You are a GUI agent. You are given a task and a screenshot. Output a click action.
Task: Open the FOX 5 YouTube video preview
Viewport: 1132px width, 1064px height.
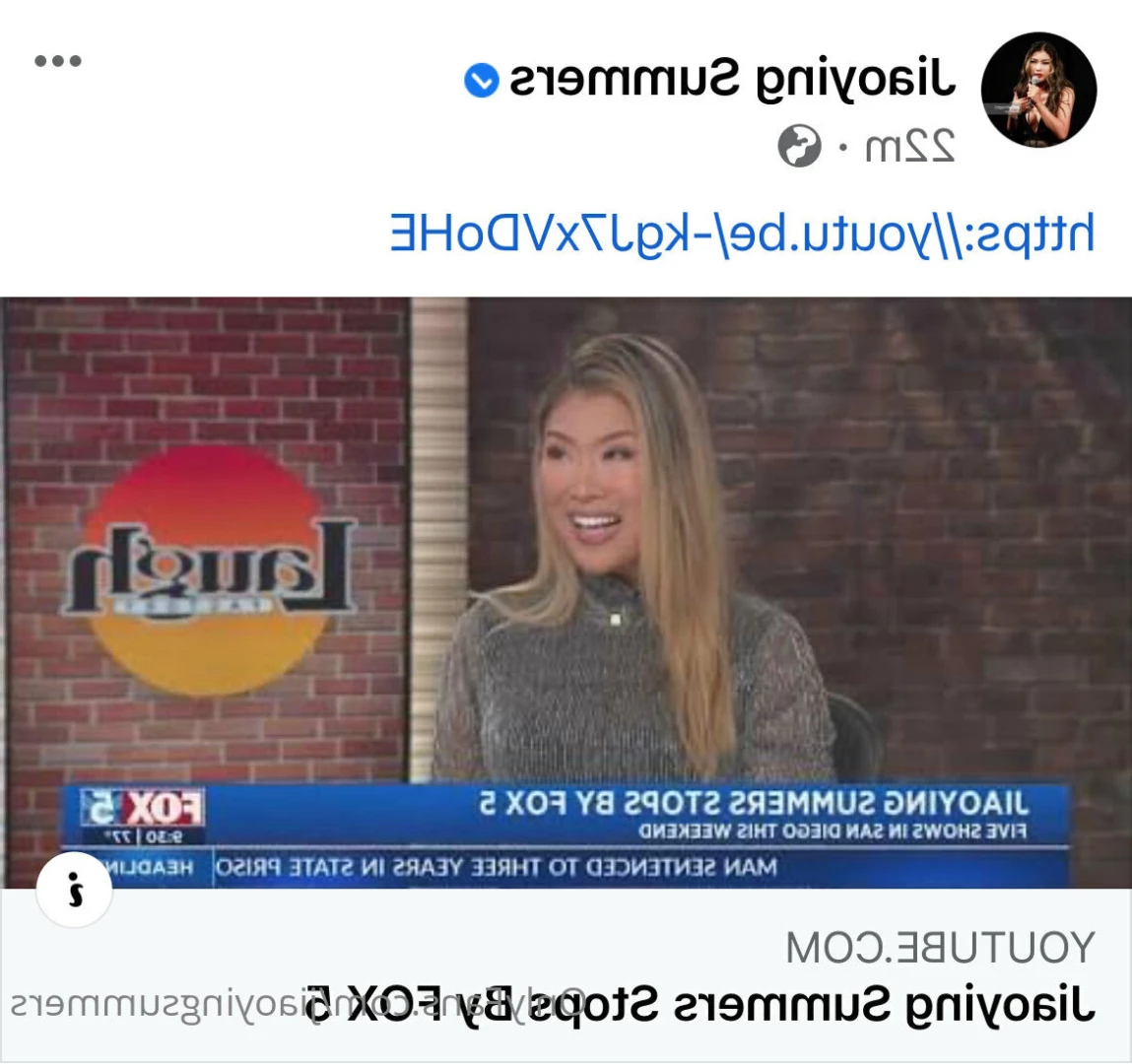[566, 591]
